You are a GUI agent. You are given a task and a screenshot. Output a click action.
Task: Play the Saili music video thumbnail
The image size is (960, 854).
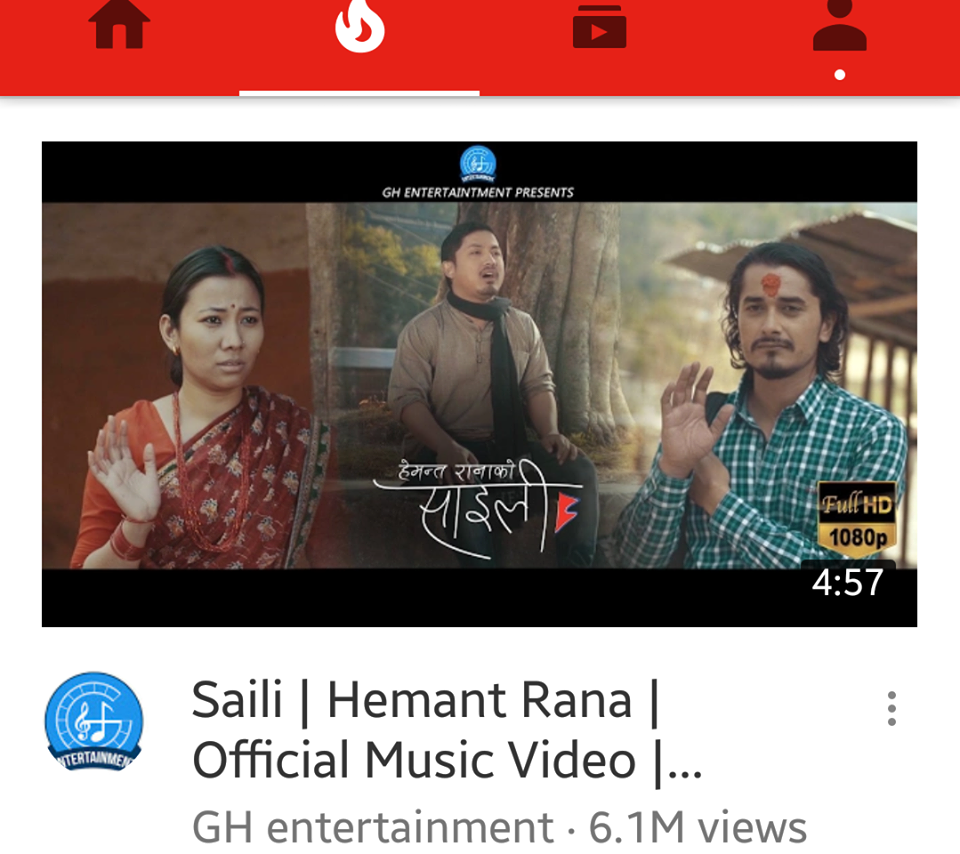tap(479, 384)
